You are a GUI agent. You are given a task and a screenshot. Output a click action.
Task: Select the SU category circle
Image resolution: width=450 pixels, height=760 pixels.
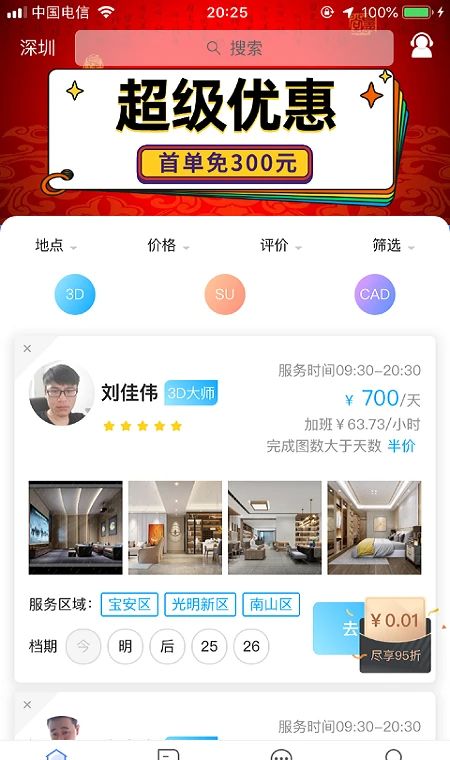(x=225, y=294)
